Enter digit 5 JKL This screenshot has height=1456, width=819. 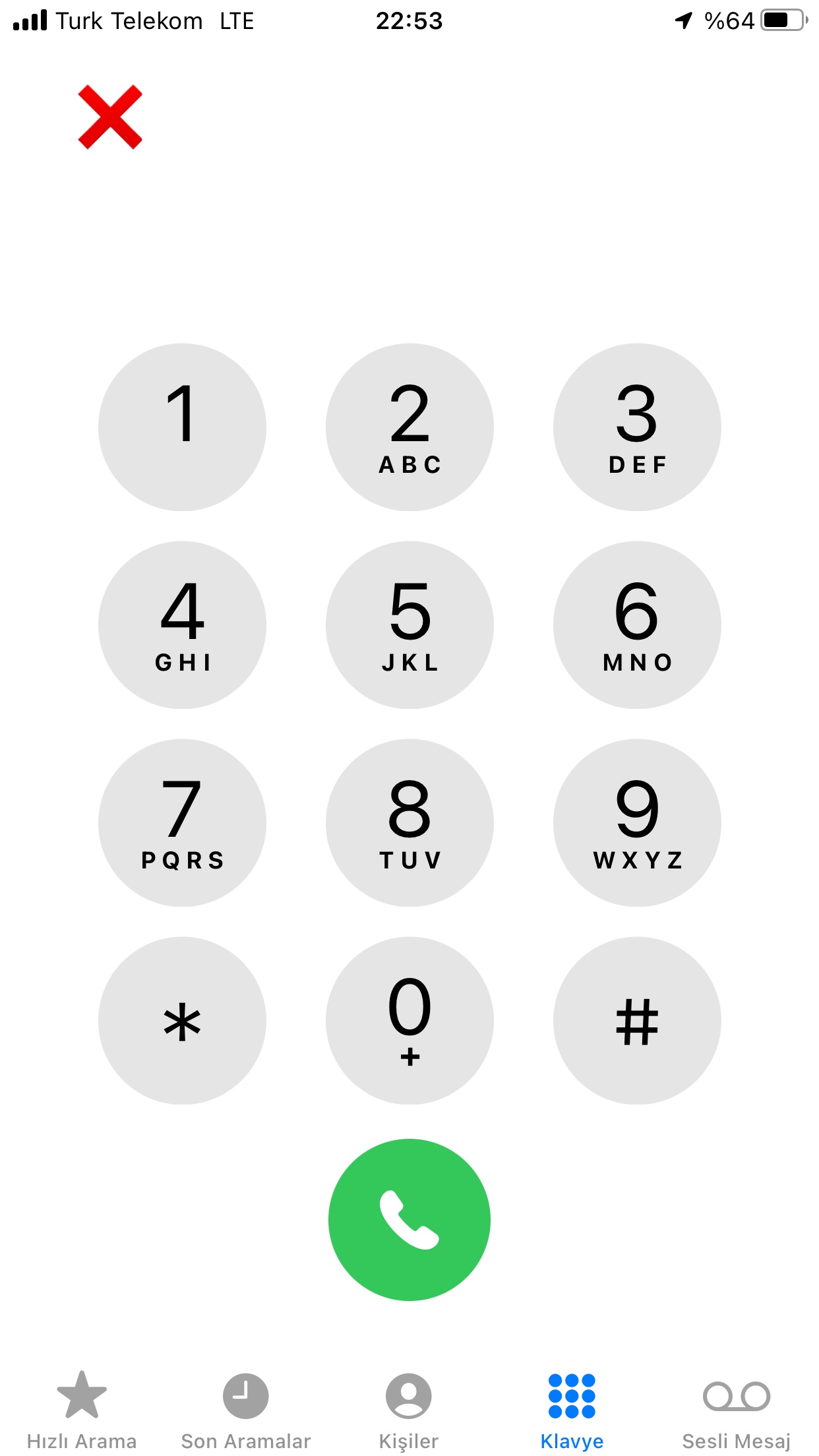coord(409,625)
